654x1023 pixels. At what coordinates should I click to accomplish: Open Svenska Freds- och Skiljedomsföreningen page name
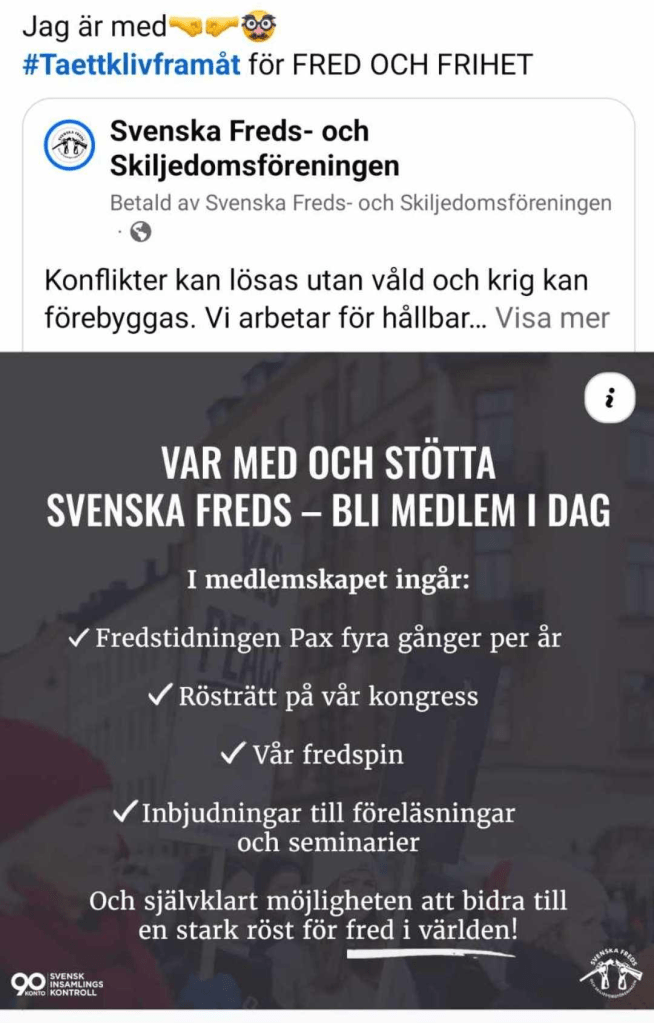point(254,147)
